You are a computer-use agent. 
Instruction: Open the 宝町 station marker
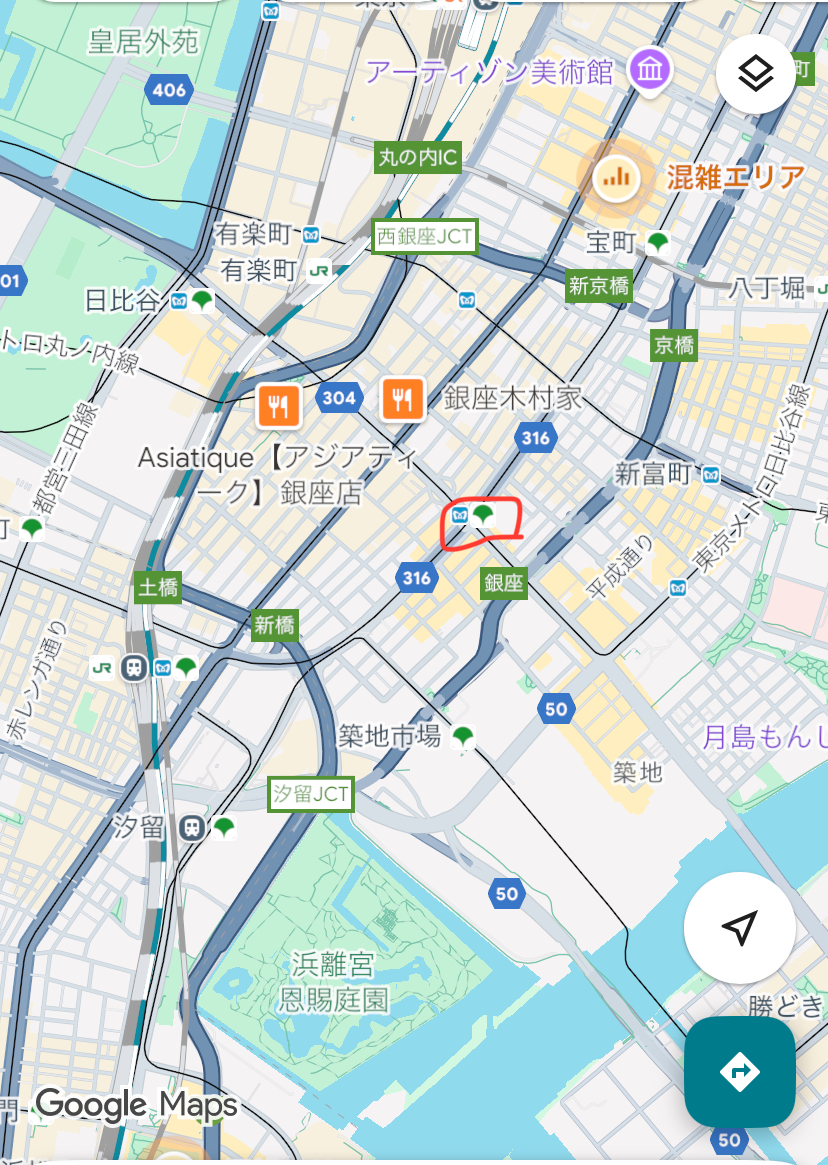click(657, 241)
